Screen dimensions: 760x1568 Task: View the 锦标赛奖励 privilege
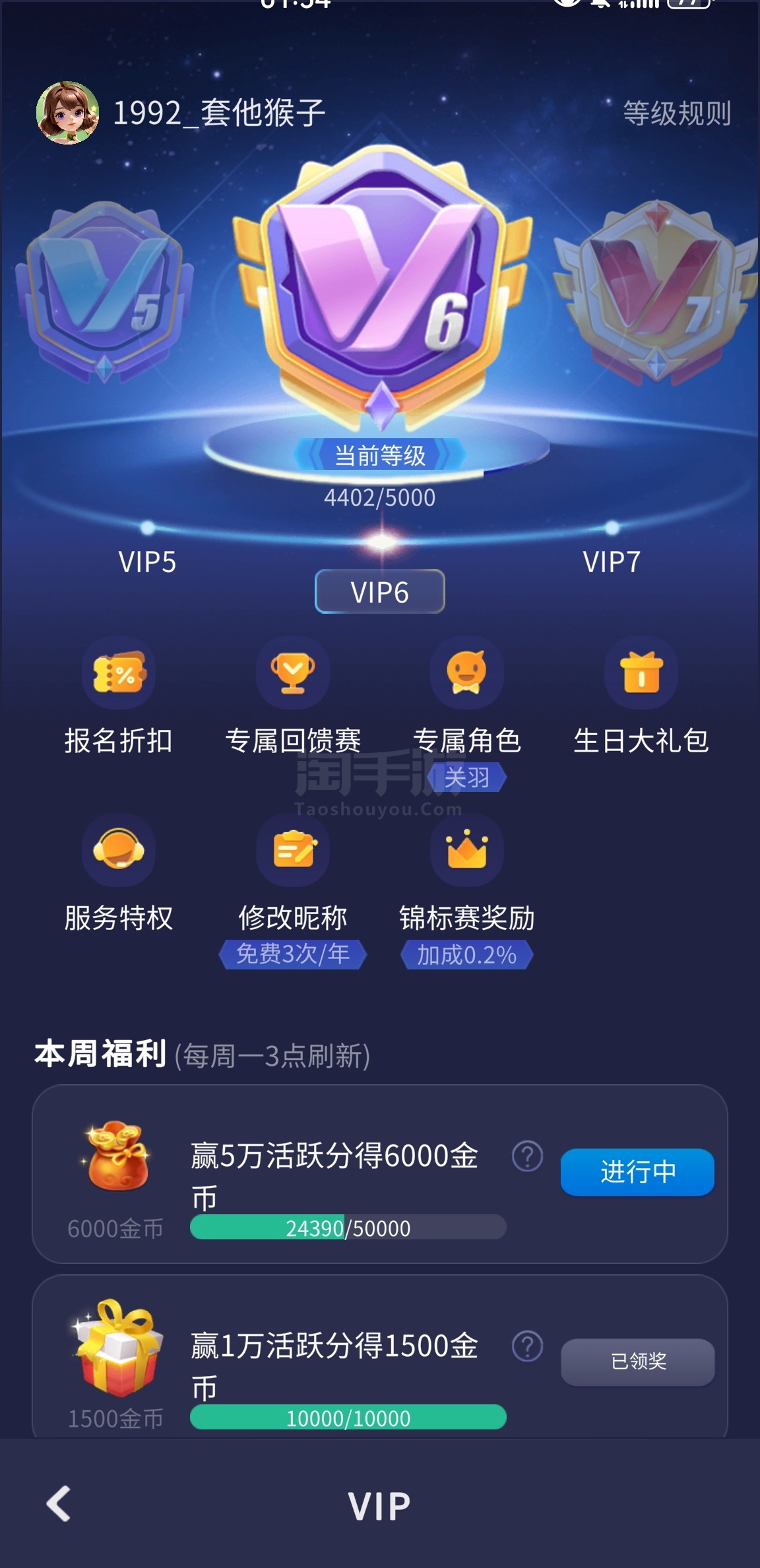467,891
